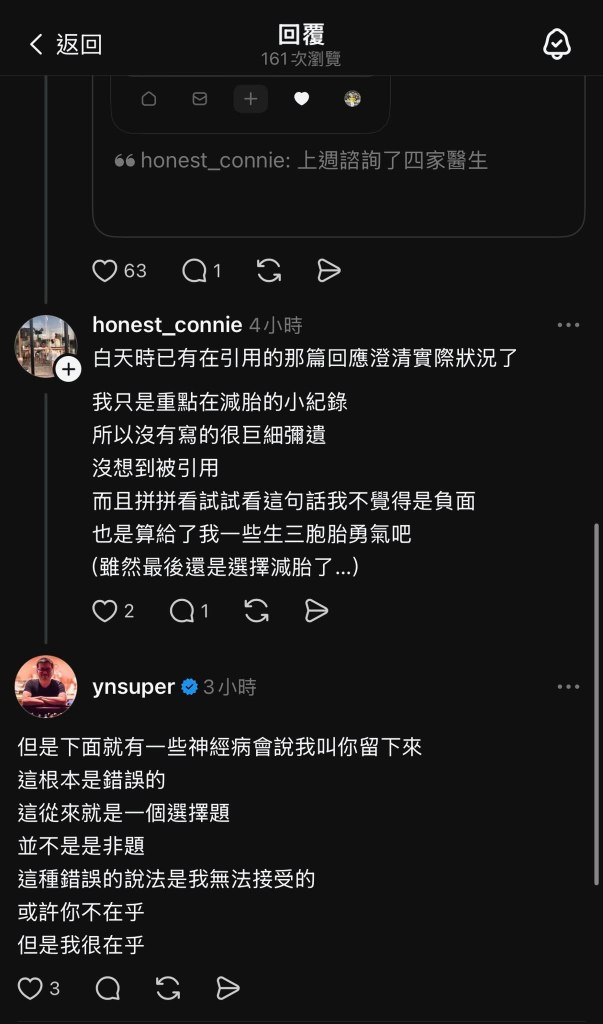Open more options on honest_connie's reply
The height and width of the screenshot is (1024, 603).
tap(568, 325)
